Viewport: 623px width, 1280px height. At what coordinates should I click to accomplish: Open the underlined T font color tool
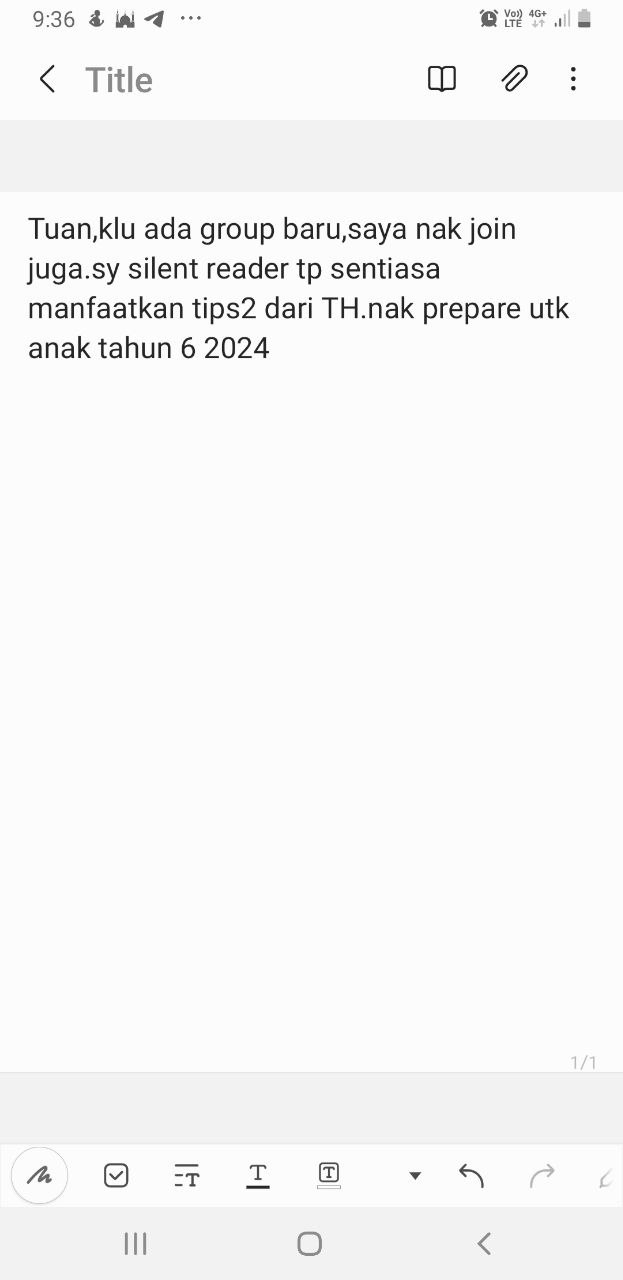pos(258,1175)
